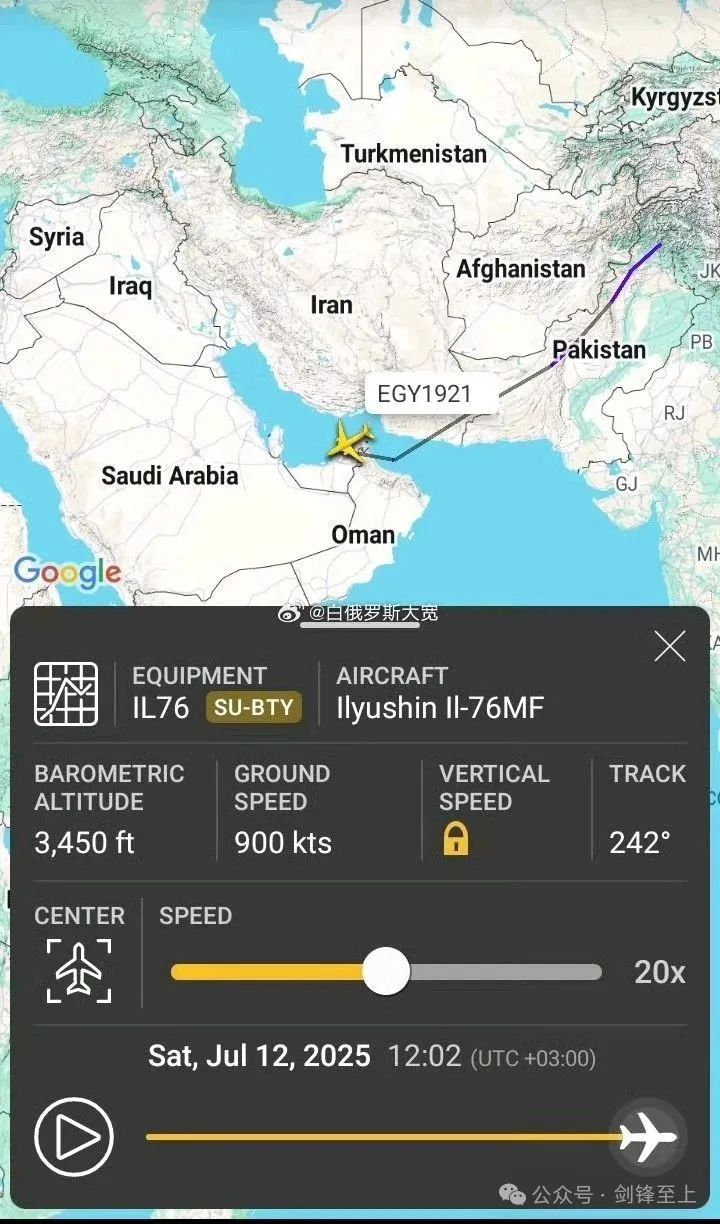
Task: Tap the yellow aircraft on the map
Action: (350, 441)
